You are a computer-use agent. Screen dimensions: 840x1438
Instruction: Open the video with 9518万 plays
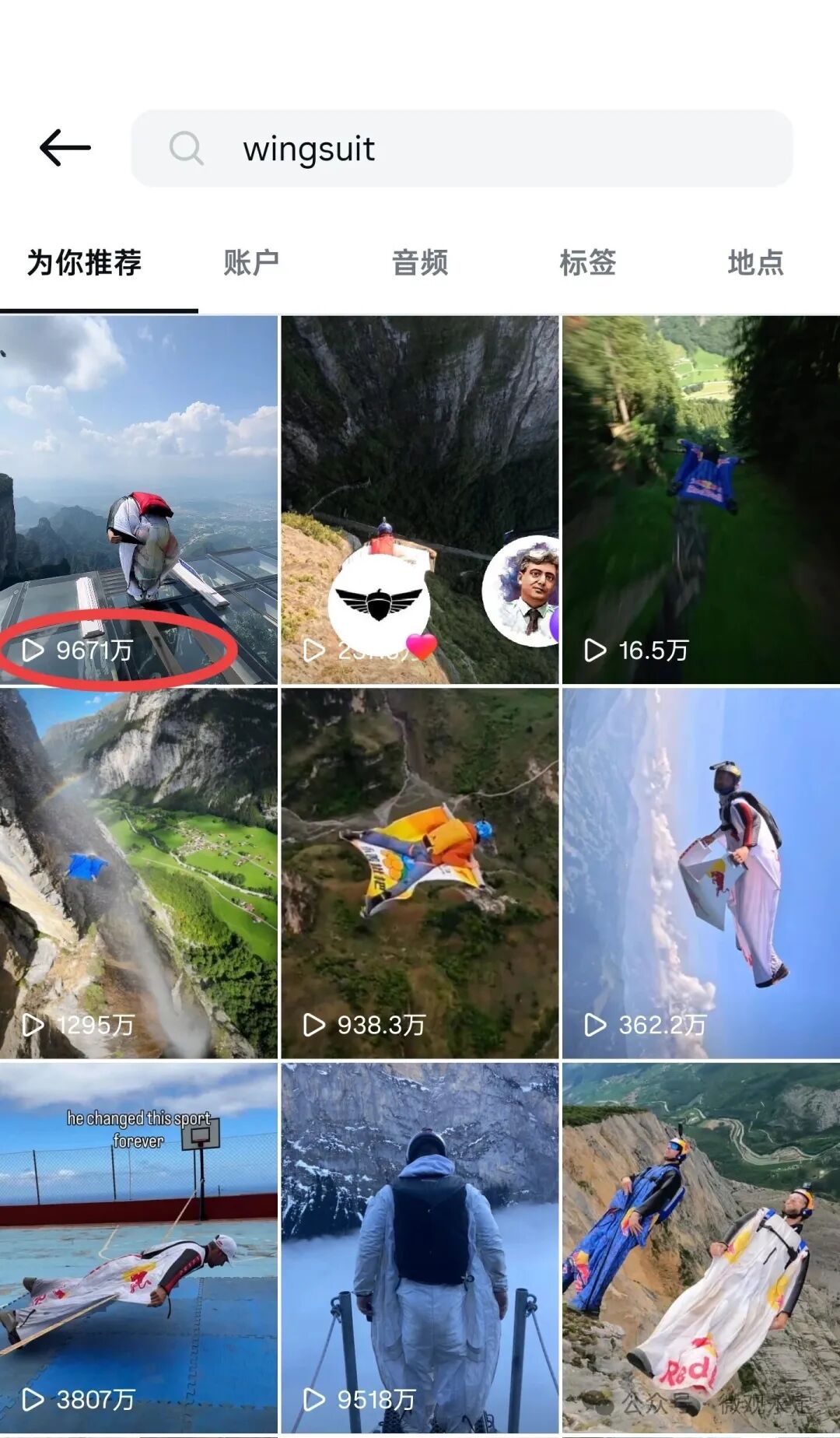click(x=420, y=1245)
